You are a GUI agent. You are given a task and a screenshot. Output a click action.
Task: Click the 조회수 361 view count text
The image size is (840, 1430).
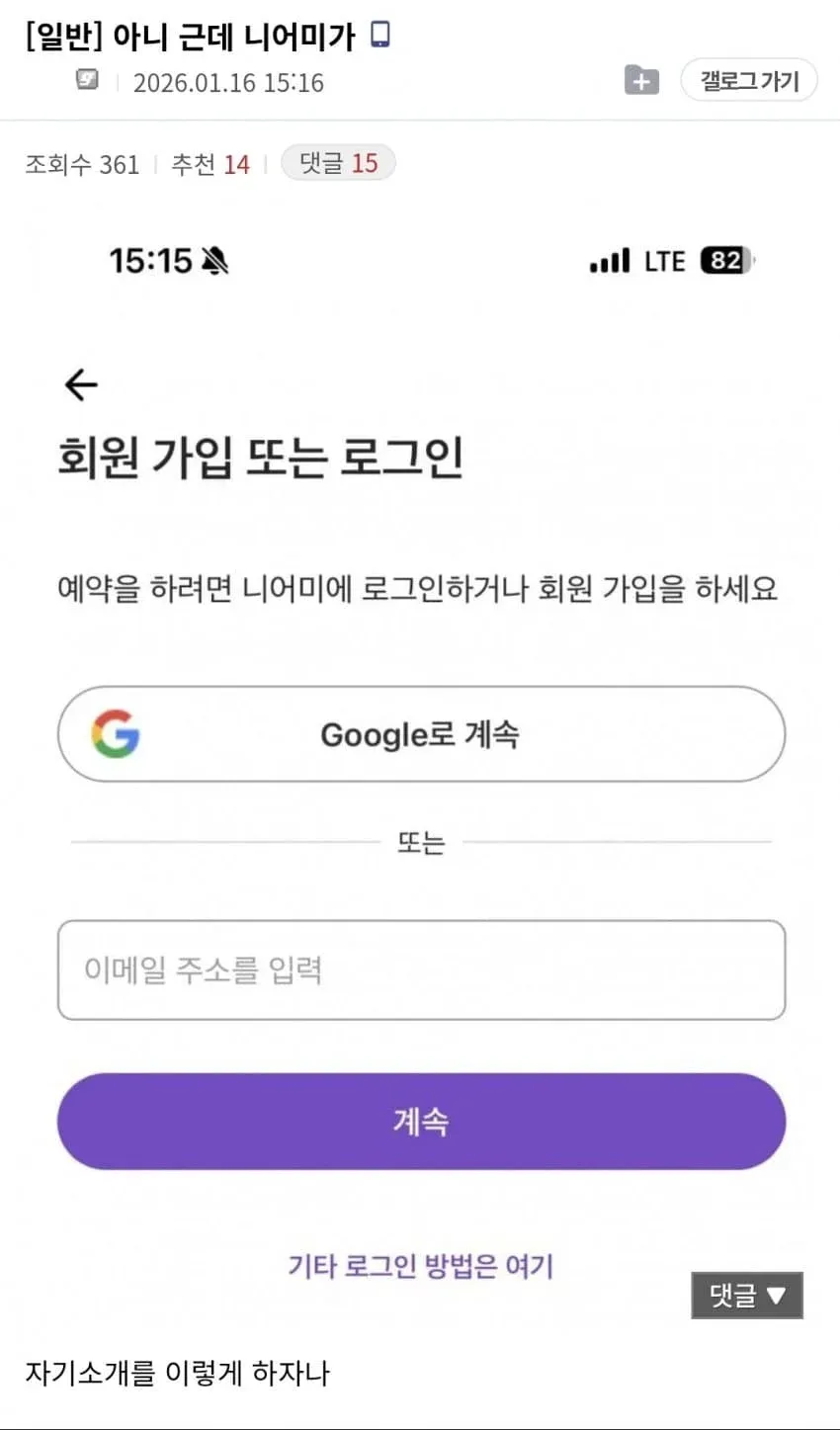pos(83,164)
